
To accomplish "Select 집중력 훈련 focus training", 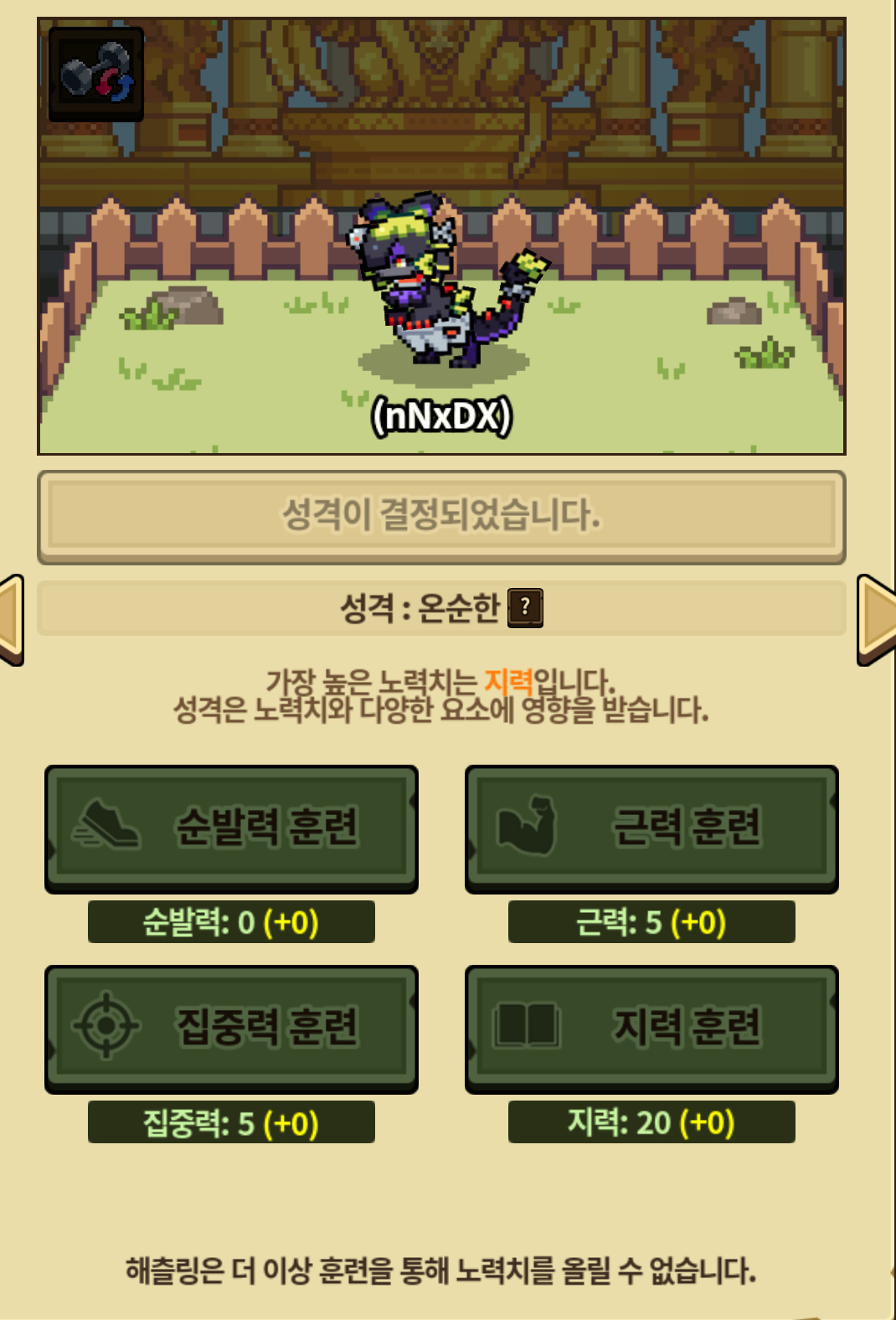I will 232,1028.
